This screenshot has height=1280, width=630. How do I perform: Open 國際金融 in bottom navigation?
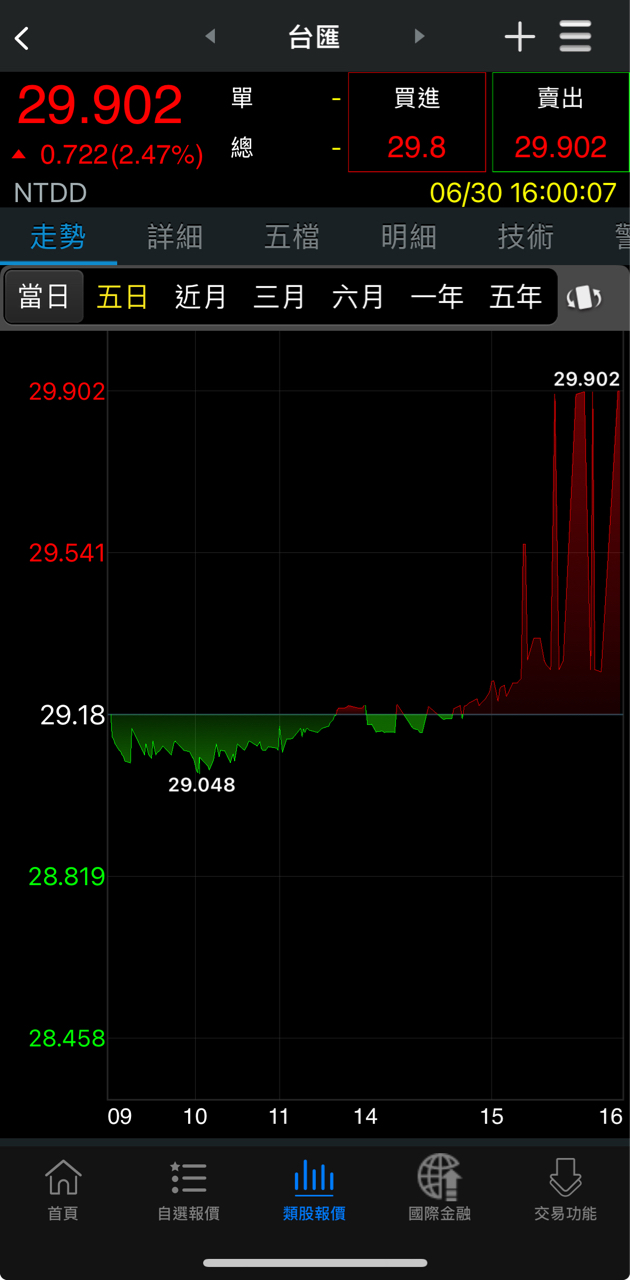click(x=440, y=1191)
